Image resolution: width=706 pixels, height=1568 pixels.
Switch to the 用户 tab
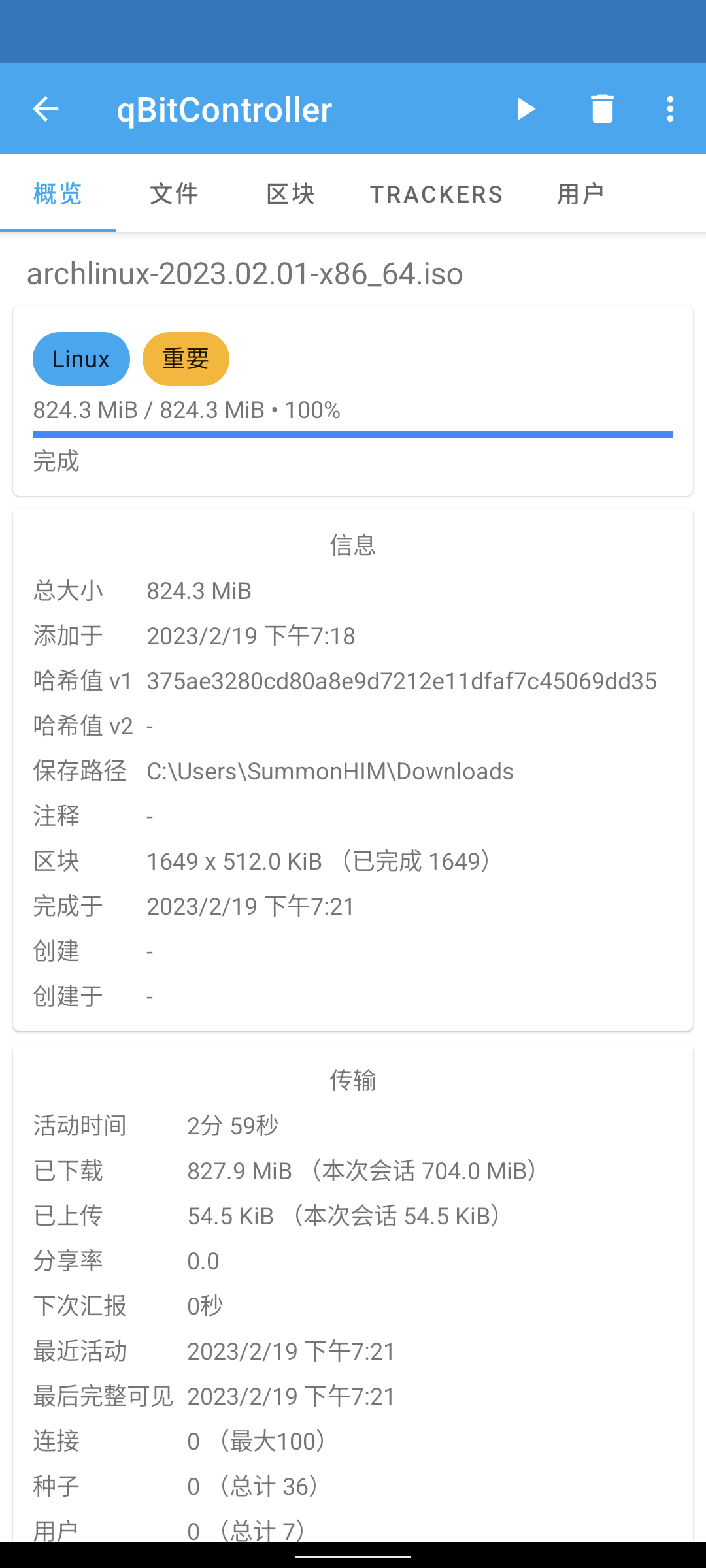click(x=580, y=194)
